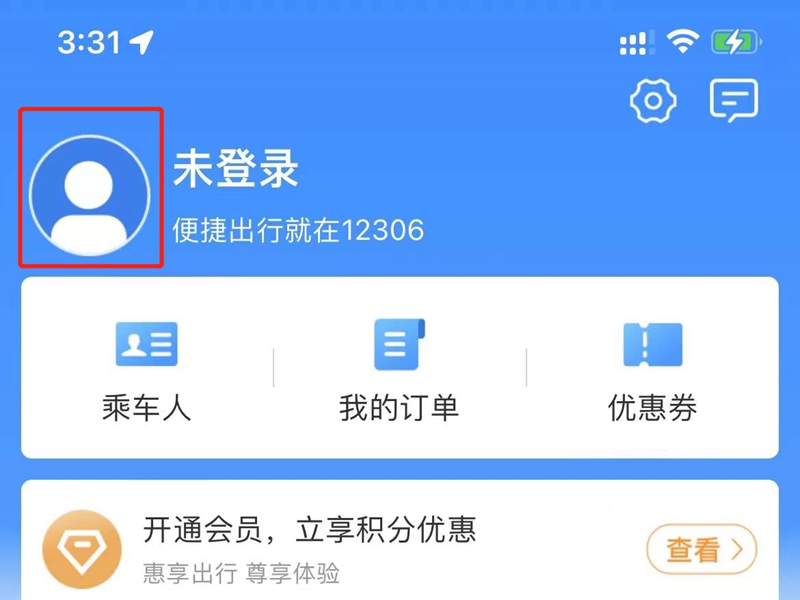The height and width of the screenshot is (600, 800).
Task: Tap 查看 on the membership banner
Action: point(700,550)
